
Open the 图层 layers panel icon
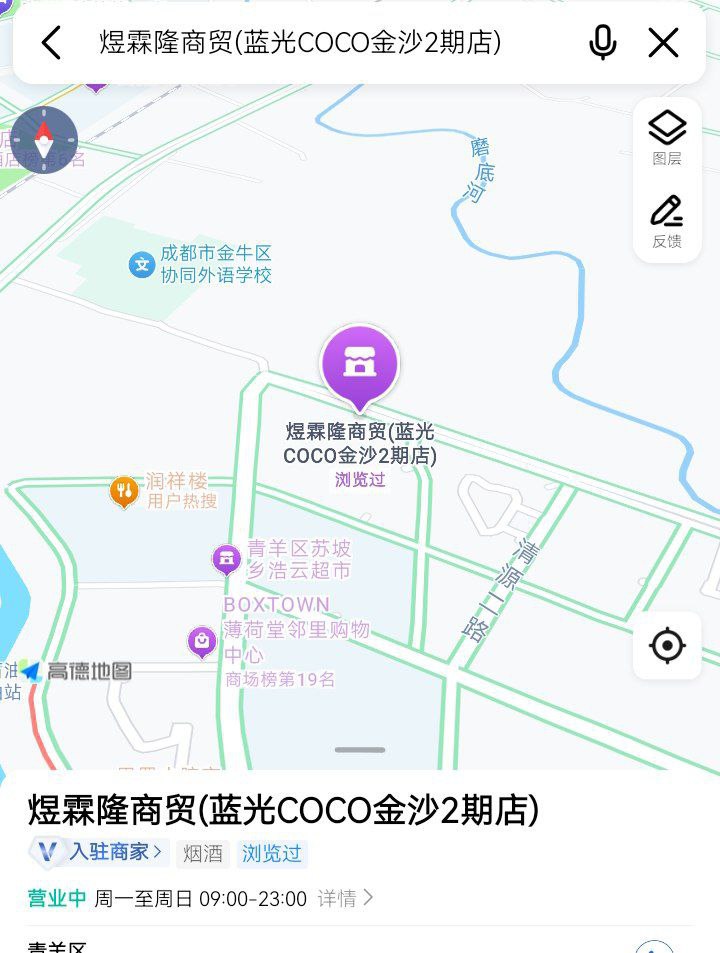[666, 127]
